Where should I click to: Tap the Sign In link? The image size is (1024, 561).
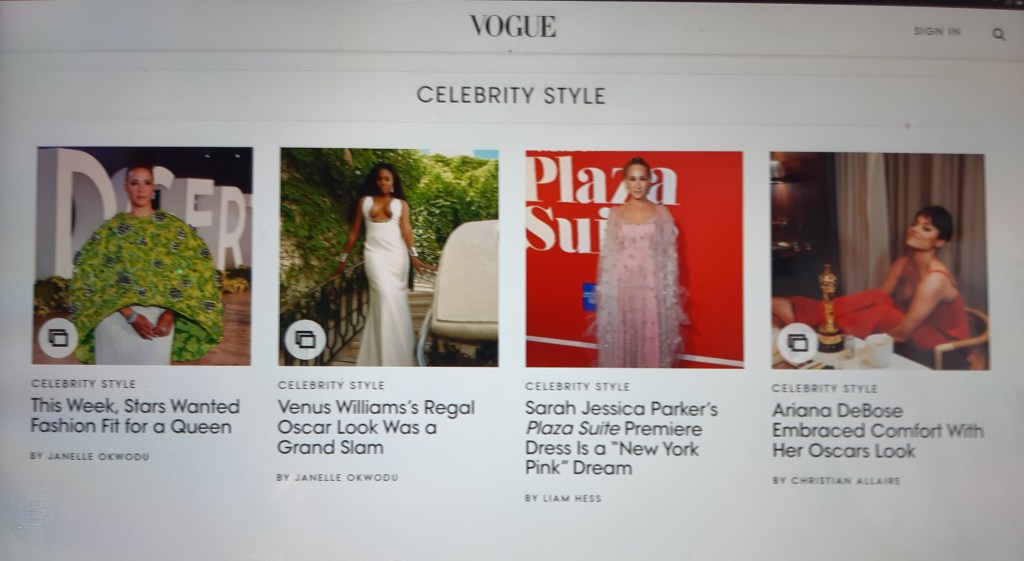pyautogui.click(x=936, y=32)
